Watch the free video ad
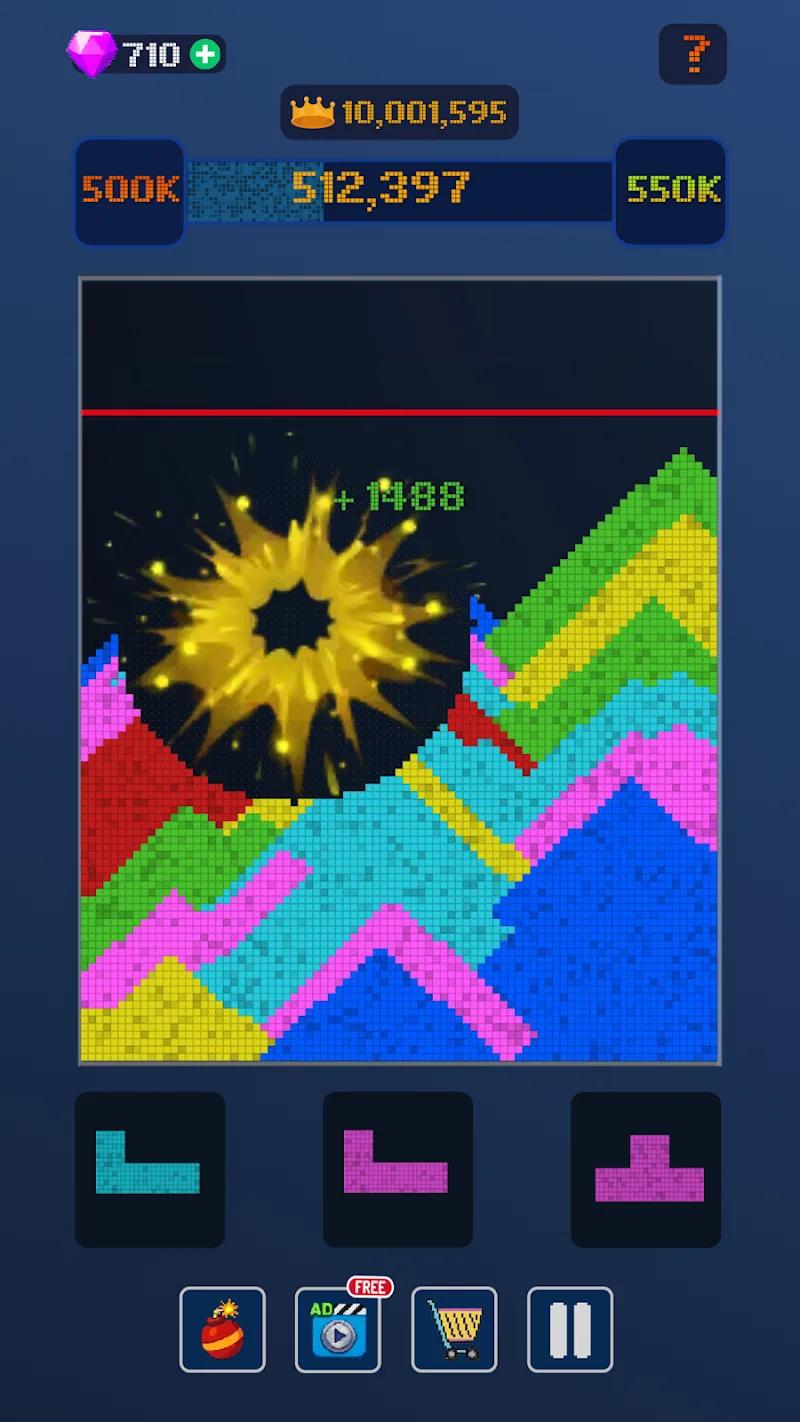 338,1329
